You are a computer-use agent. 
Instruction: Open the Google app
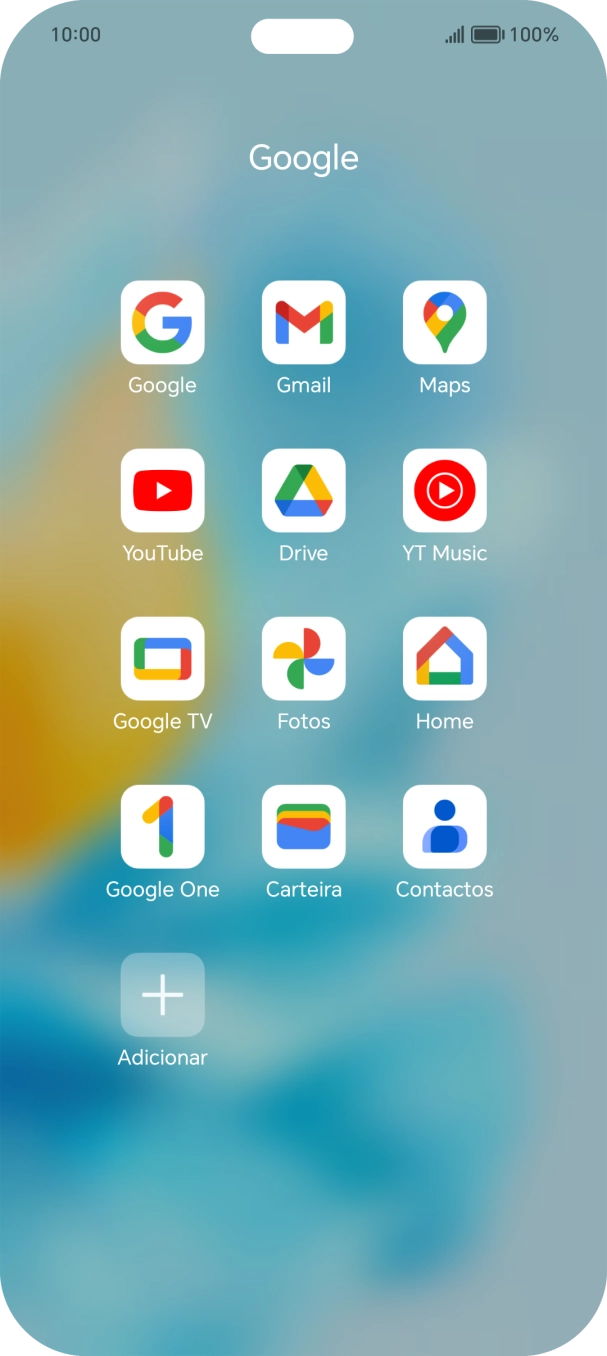162,322
